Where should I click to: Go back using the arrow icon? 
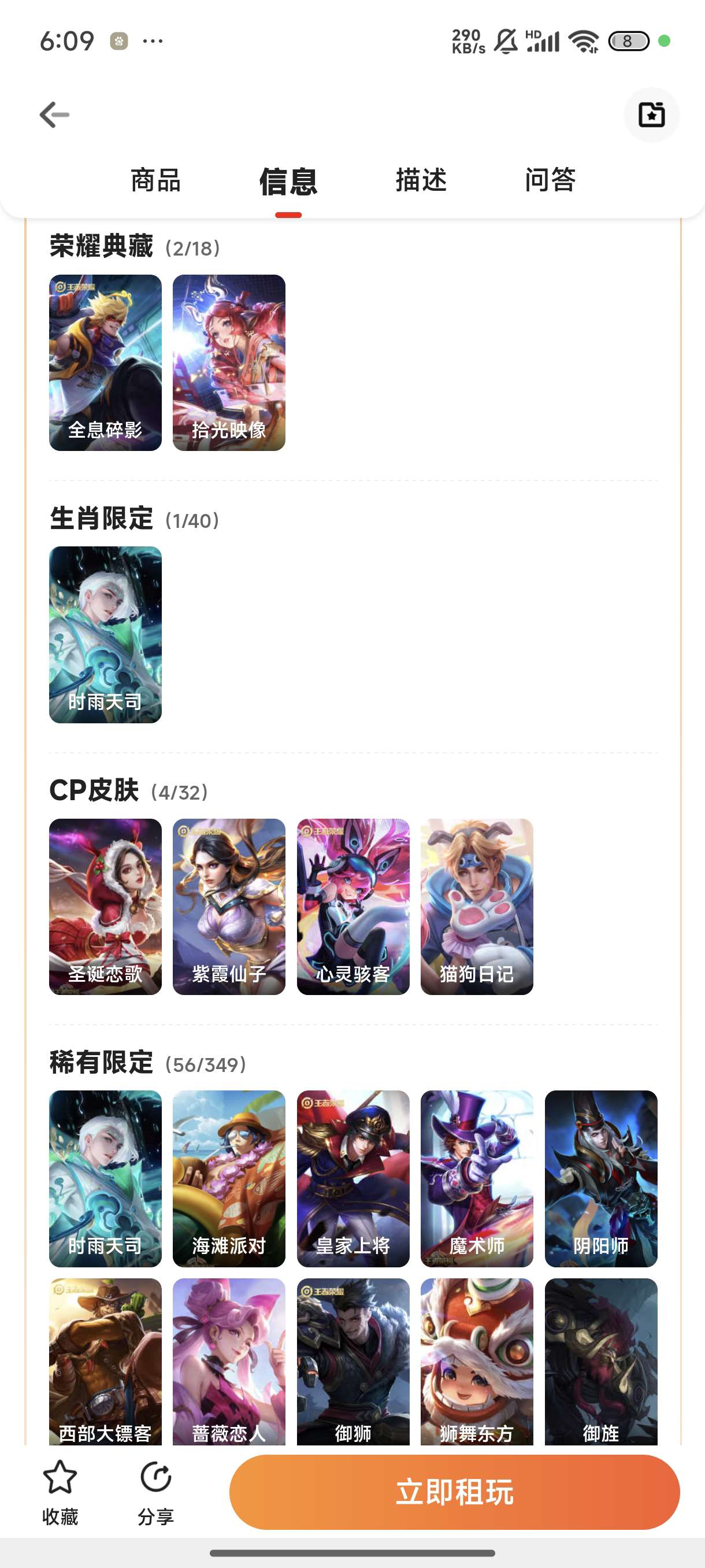tap(54, 114)
